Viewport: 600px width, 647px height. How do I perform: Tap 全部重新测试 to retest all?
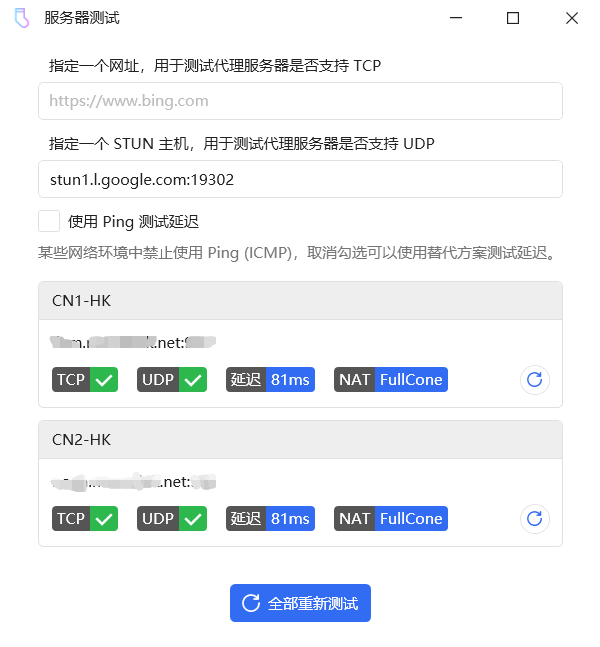(300, 603)
